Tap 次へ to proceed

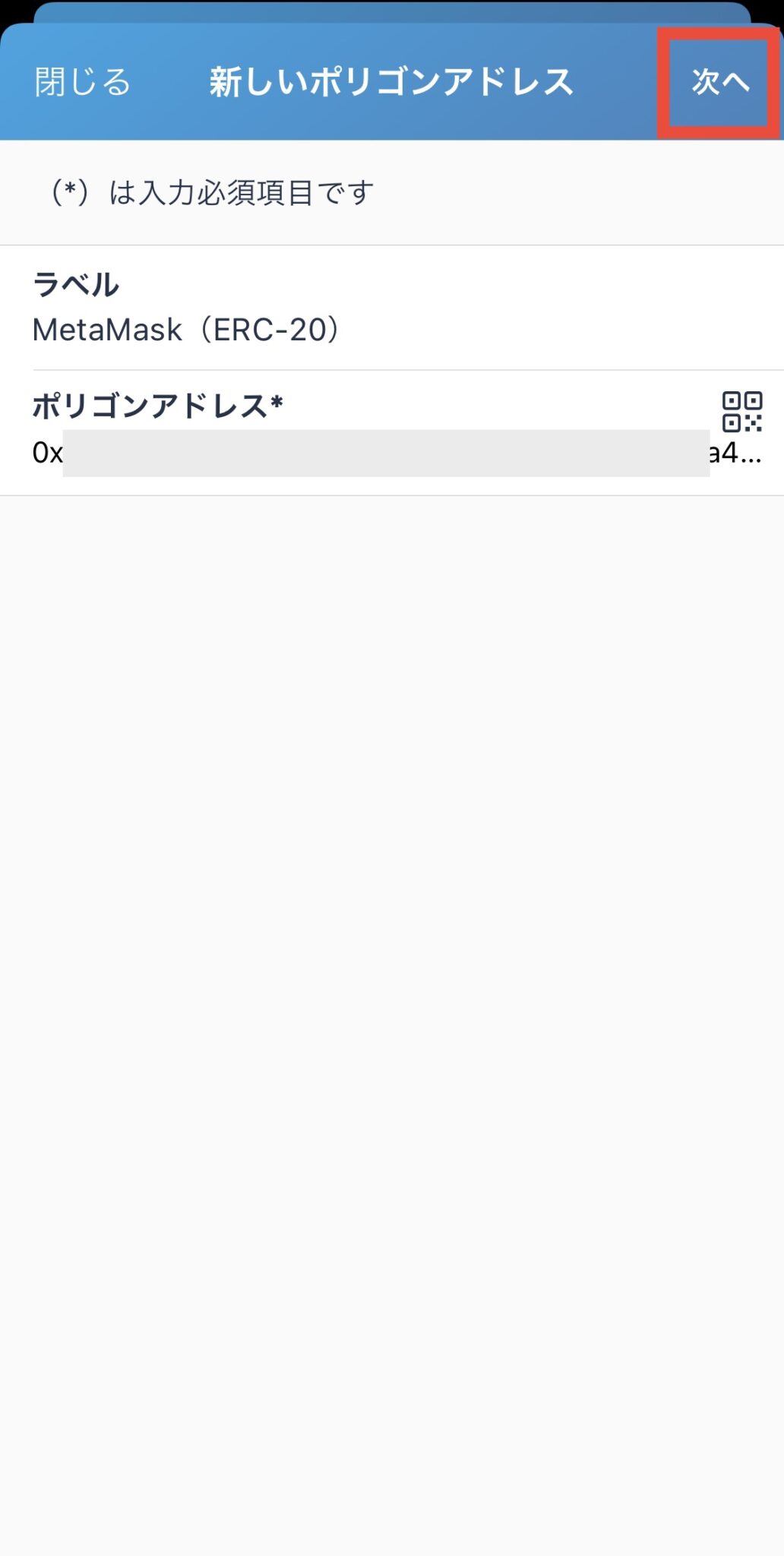pos(717,82)
